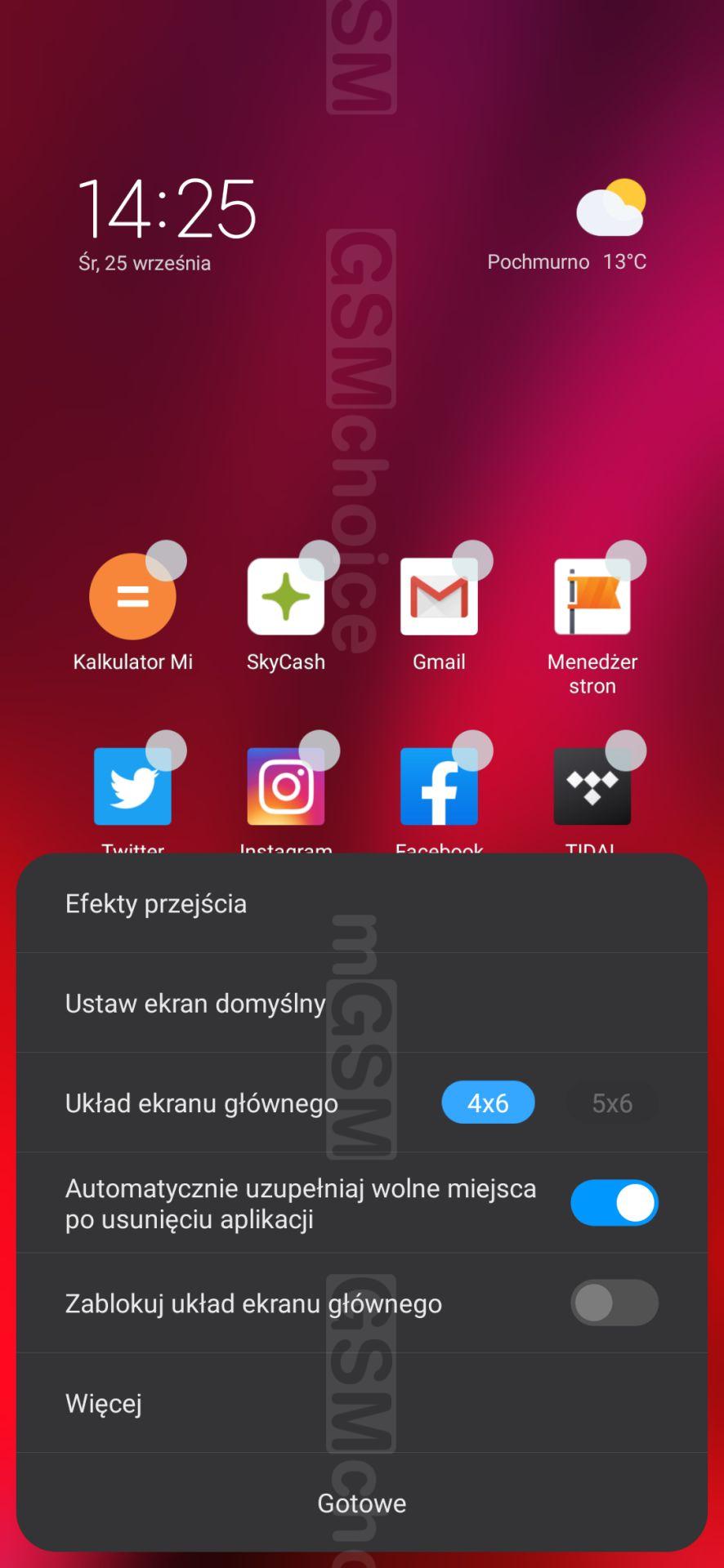Select the 4x6 home screen layout

pos(488,1102)
